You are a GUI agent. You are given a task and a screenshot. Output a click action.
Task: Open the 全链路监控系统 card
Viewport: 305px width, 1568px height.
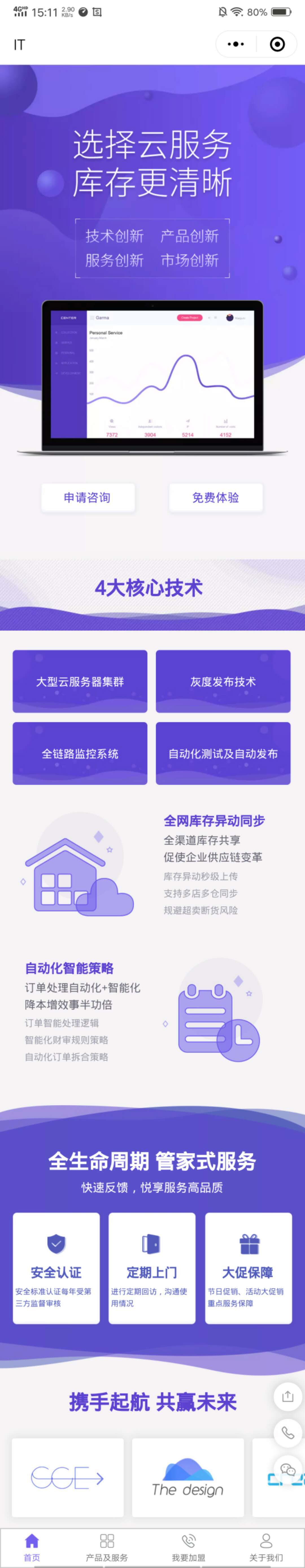pos(80,753)
